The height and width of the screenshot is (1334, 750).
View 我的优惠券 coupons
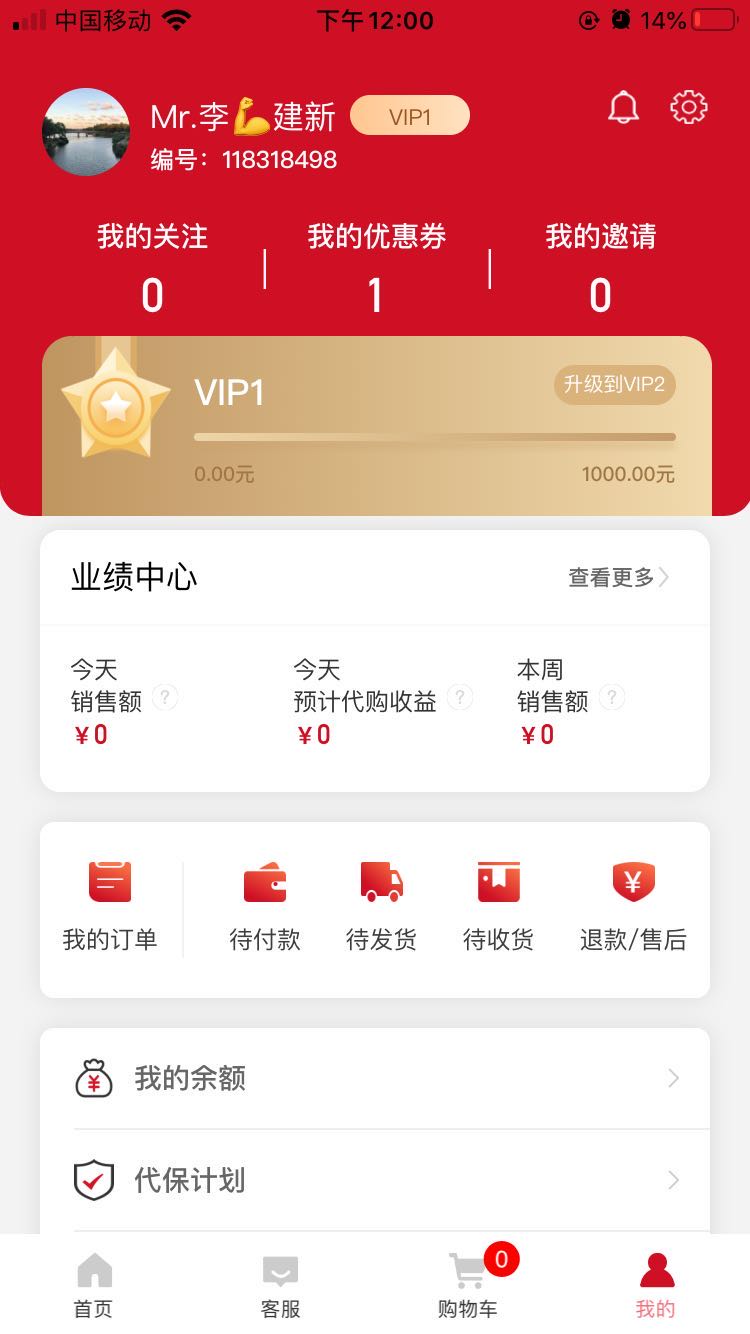click(x=376, y=267)
